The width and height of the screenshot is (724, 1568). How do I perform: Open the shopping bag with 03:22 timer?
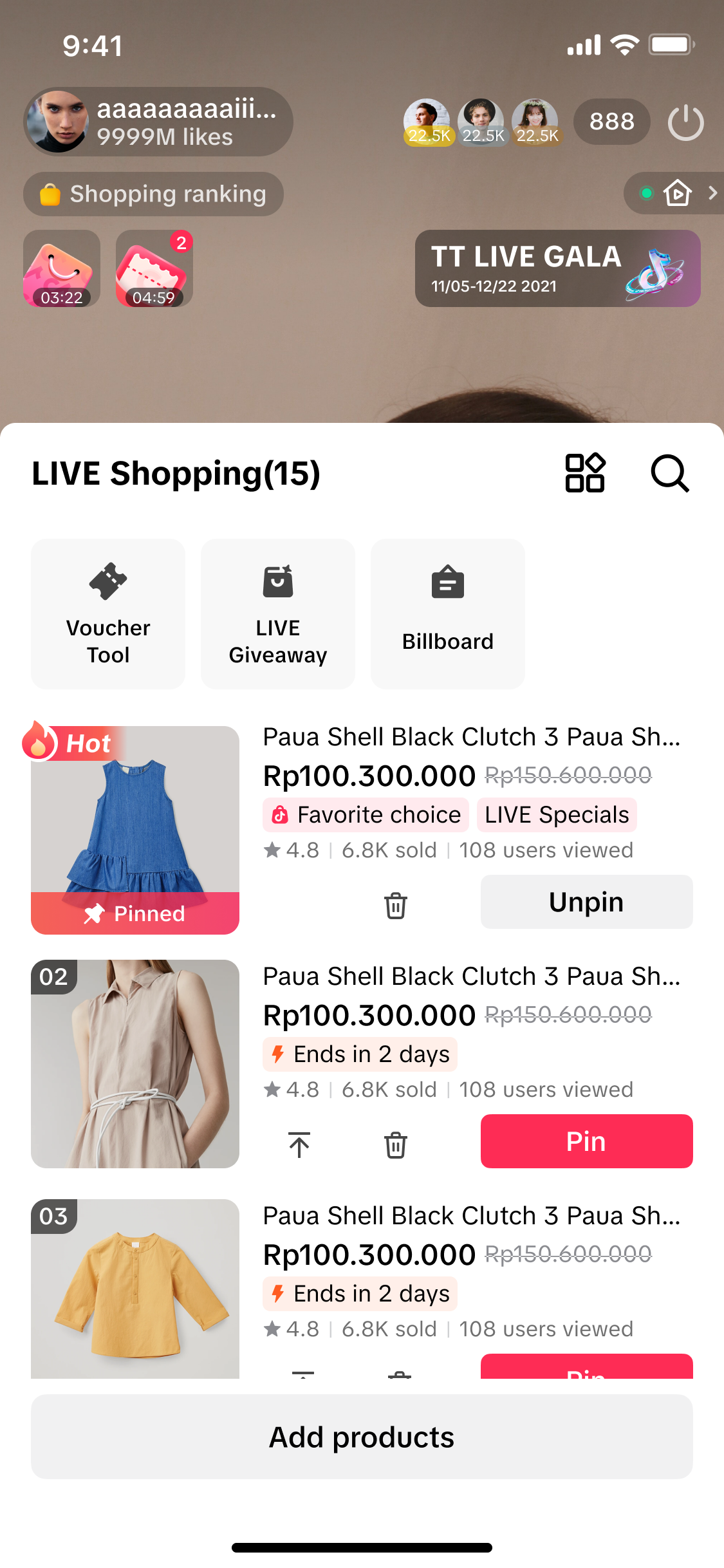[62, 268]
